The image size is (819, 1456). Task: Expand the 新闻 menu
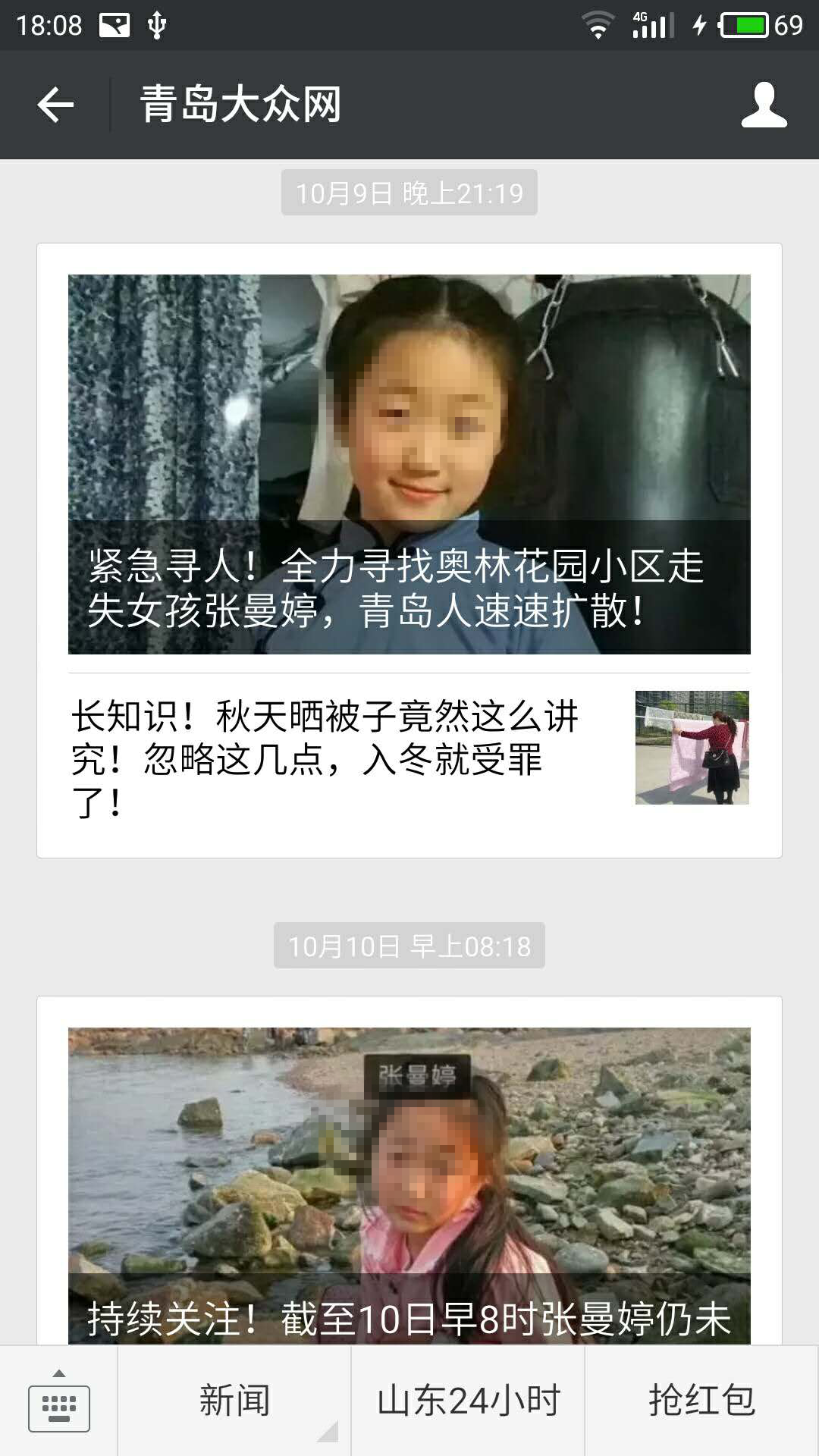(234, 1401)
